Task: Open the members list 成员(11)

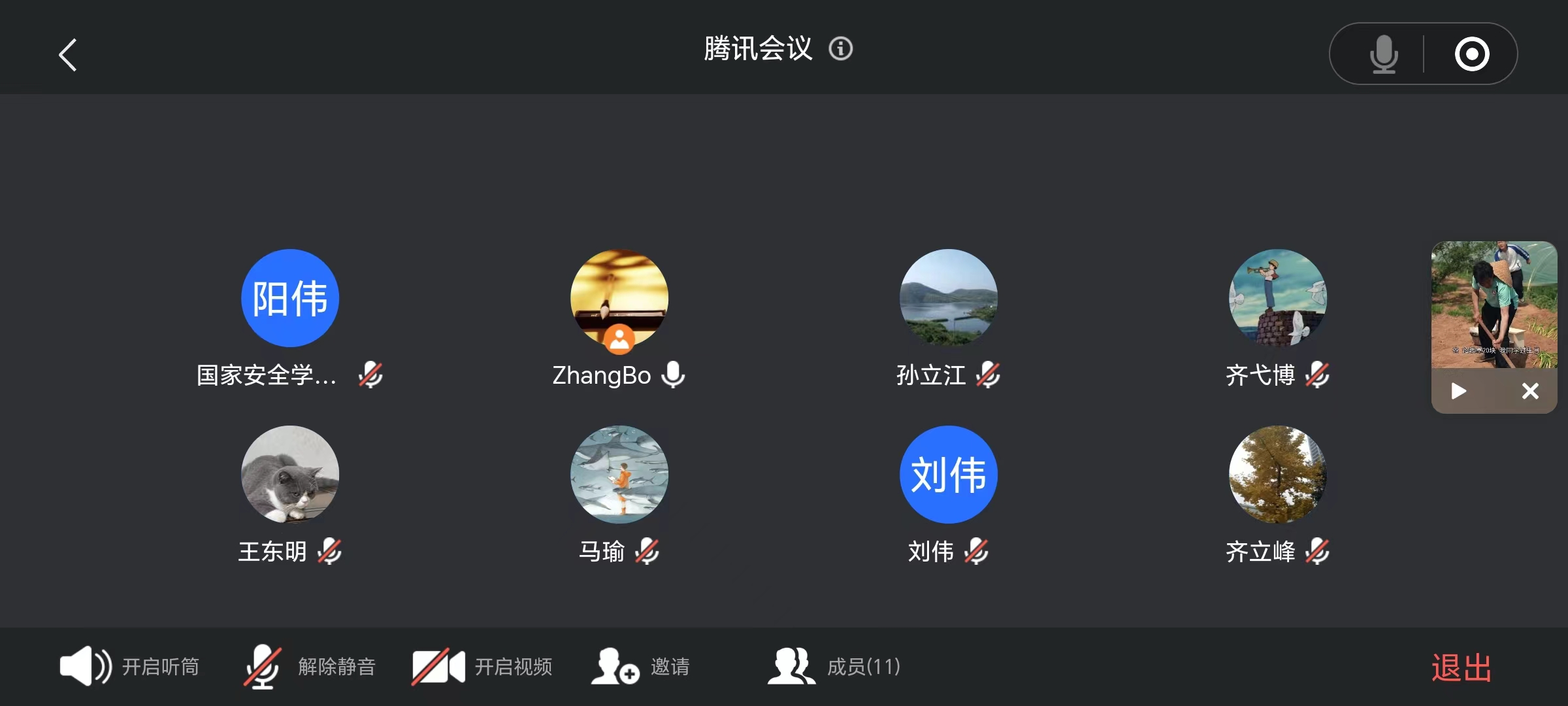Action: [834, 666]
